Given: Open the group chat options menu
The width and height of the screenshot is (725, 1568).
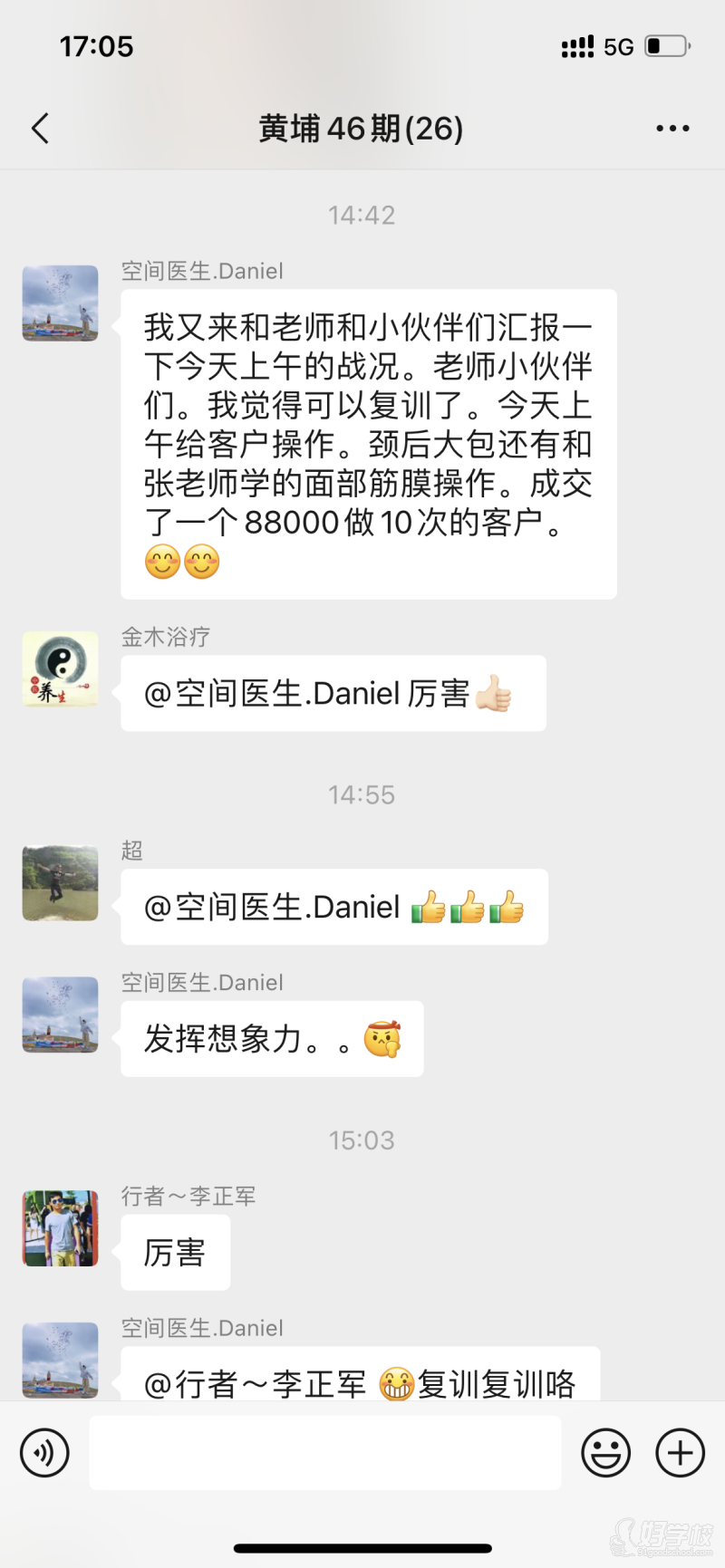Looking at the screenshot, I should tap(672, 129).
